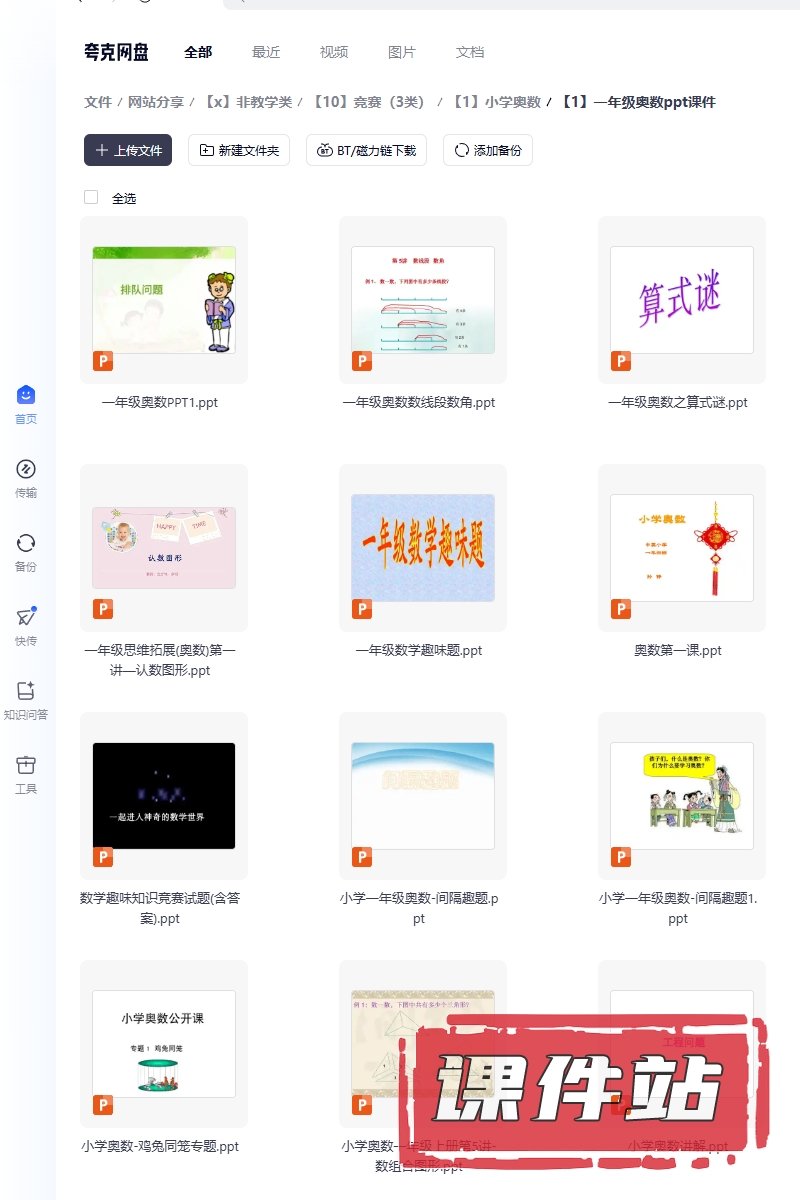This screenshot has height=1200, width=800.
Task: Open 快传 in the sidebar
Action: pos(26,626)
